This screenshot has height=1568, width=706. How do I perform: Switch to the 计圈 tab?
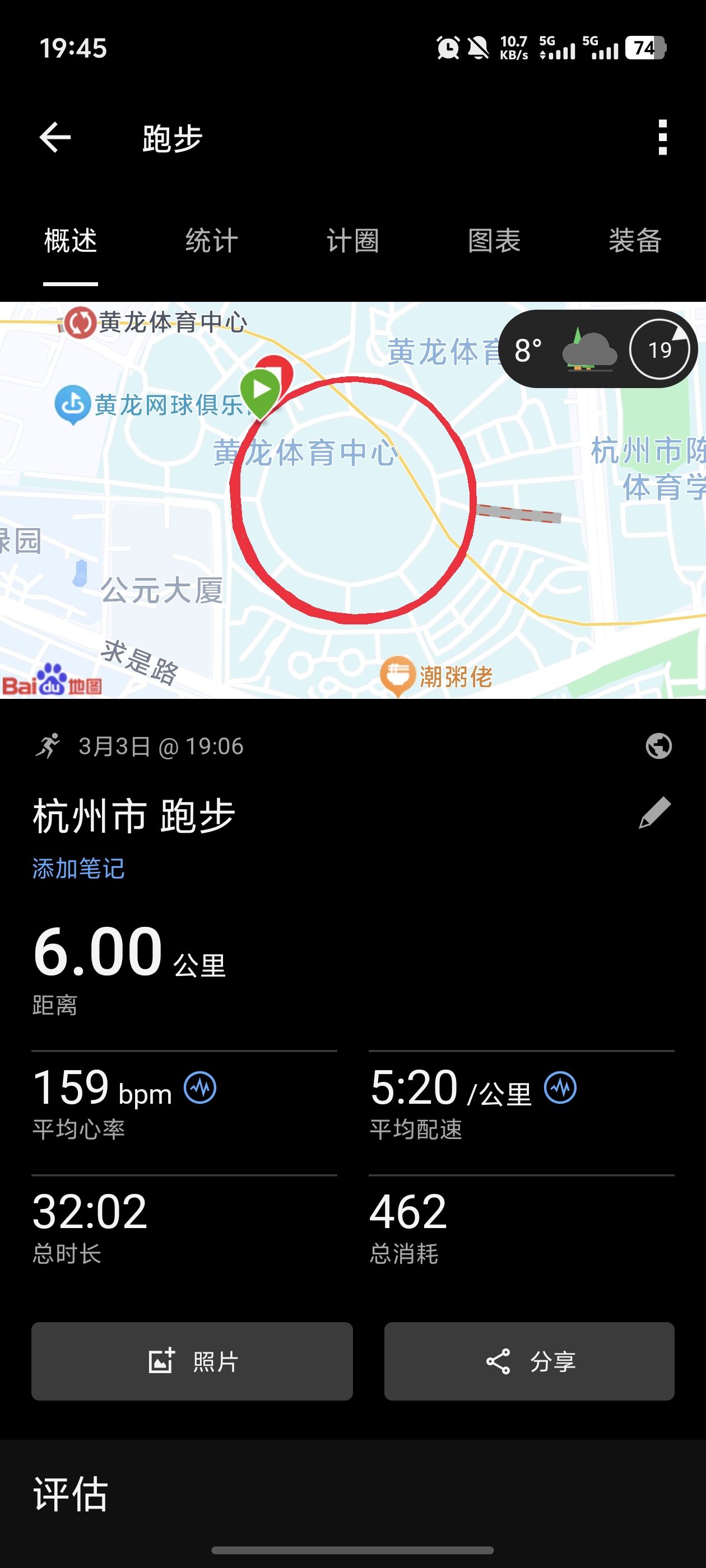352,240
